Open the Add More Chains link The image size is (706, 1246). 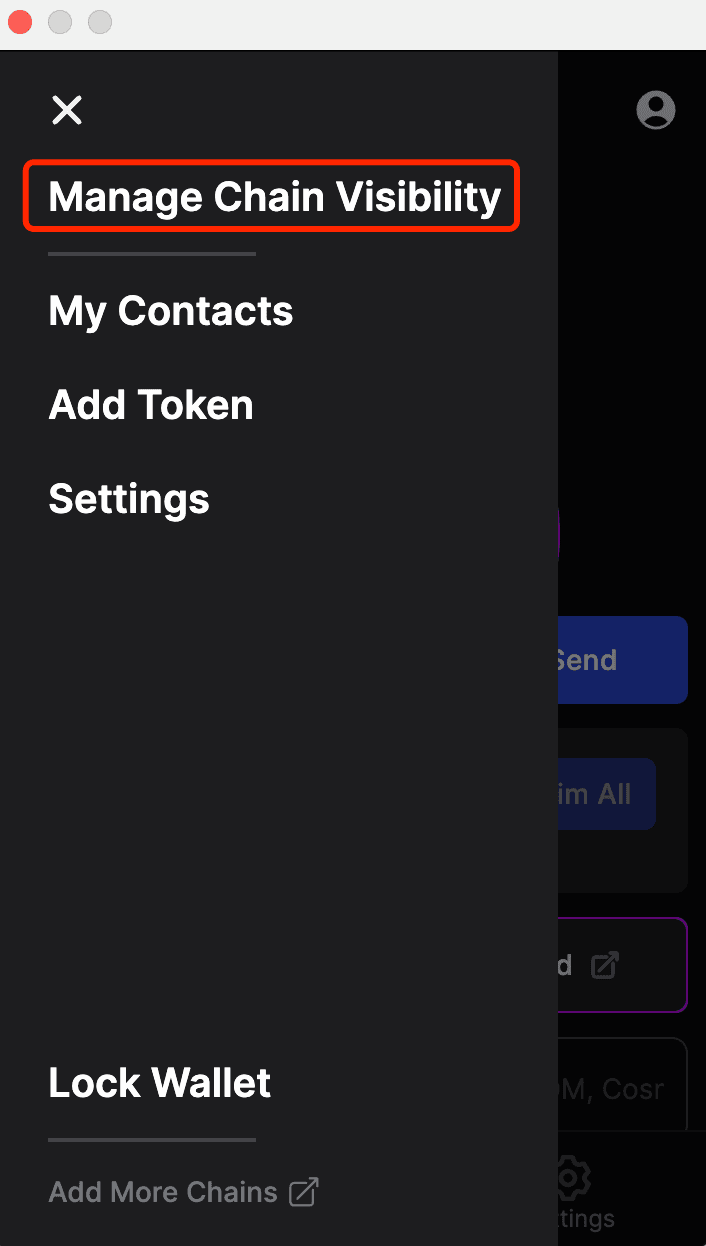click(183, 1192)
